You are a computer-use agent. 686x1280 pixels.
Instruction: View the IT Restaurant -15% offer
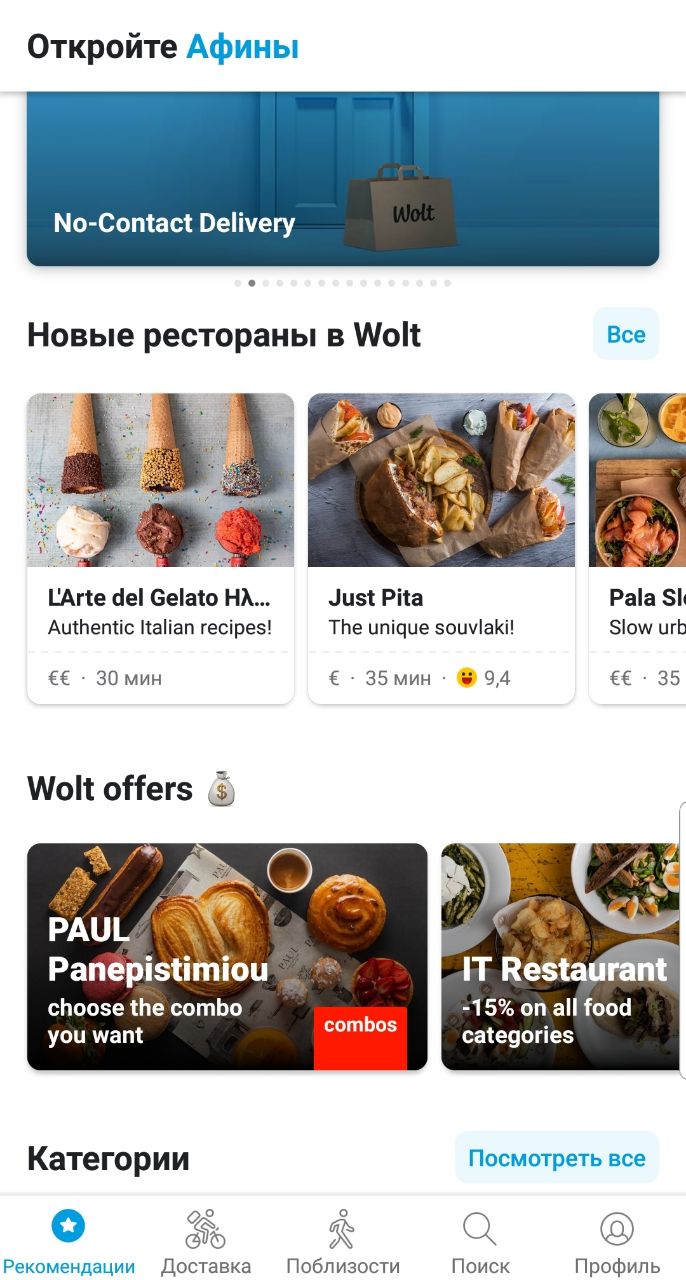[x=563, y=956]
